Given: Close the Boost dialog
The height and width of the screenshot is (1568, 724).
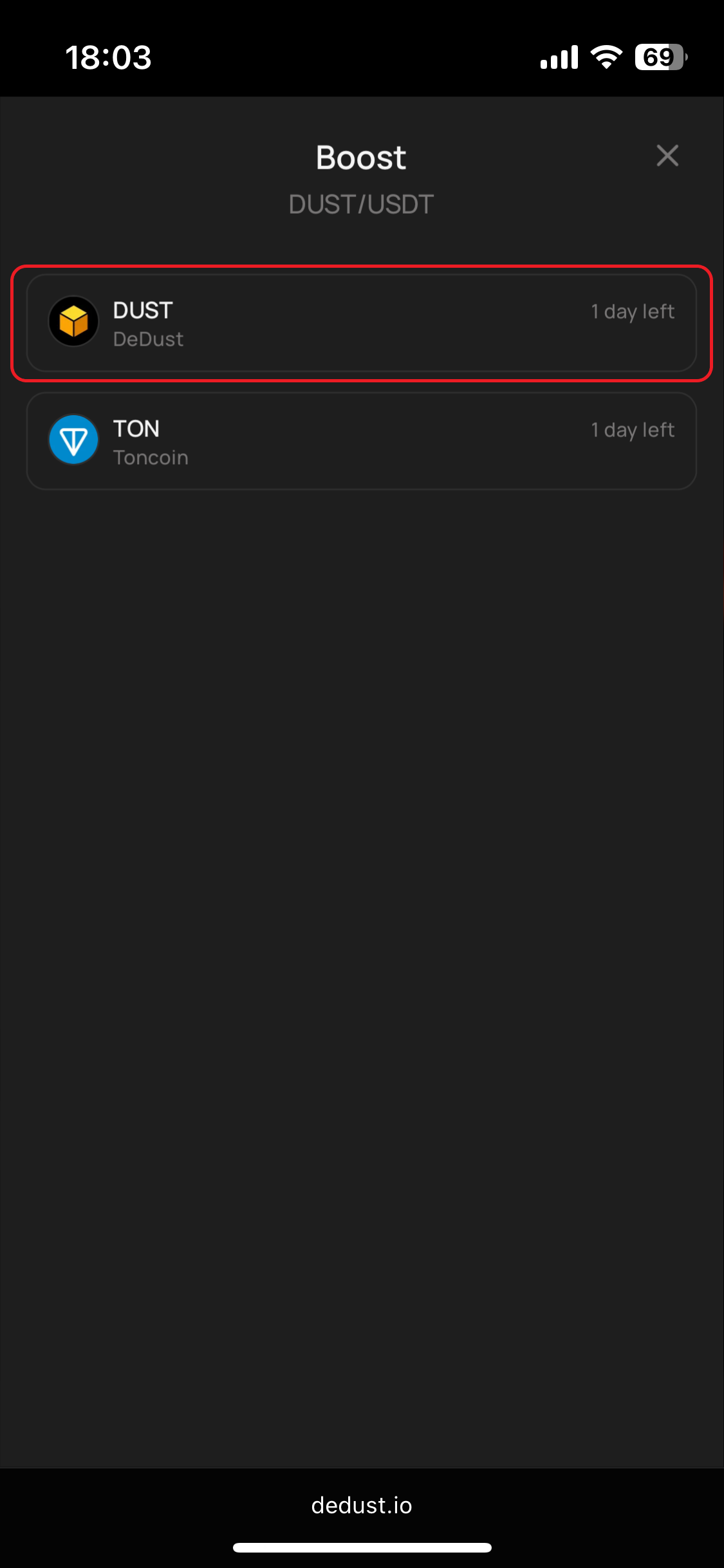Looking at the screenshot, I should [667, 156].
